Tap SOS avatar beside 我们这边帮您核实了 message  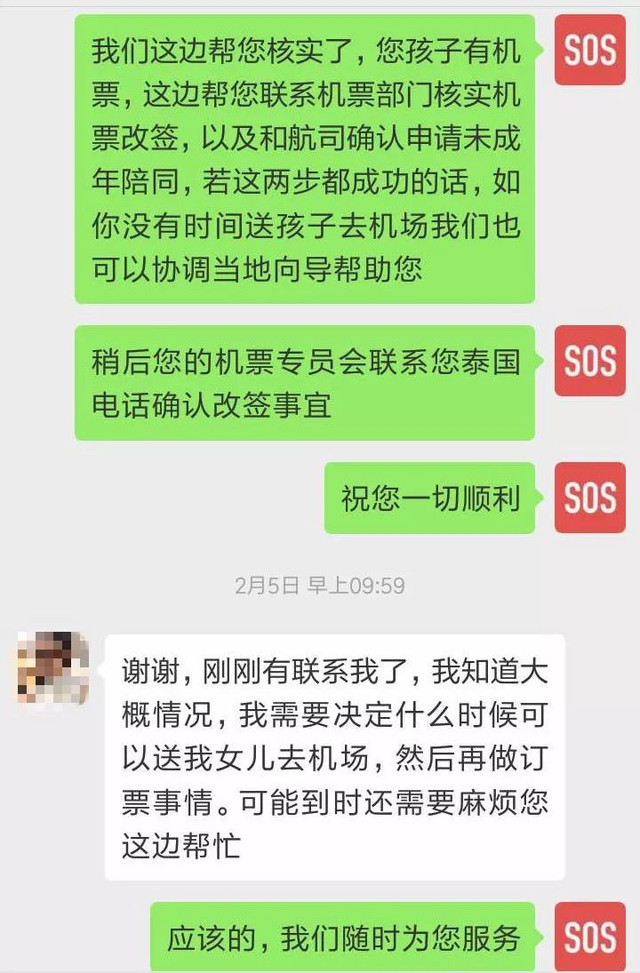pos(590,50)
